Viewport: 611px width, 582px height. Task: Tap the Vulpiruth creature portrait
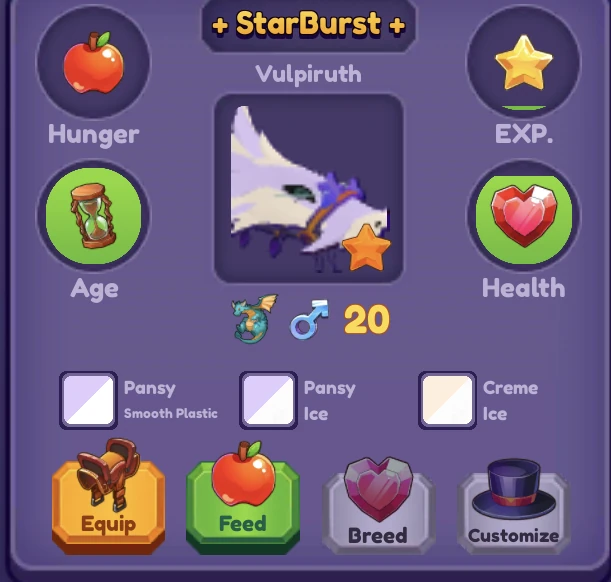coord(309,188)
